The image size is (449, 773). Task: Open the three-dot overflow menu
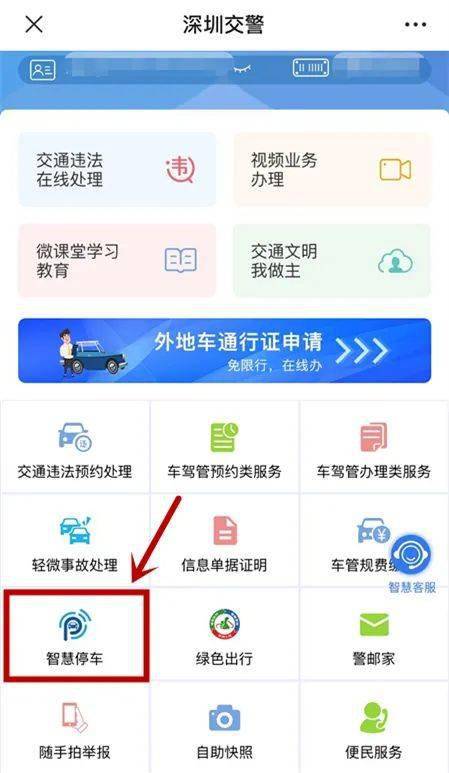(x=415, y=24)
